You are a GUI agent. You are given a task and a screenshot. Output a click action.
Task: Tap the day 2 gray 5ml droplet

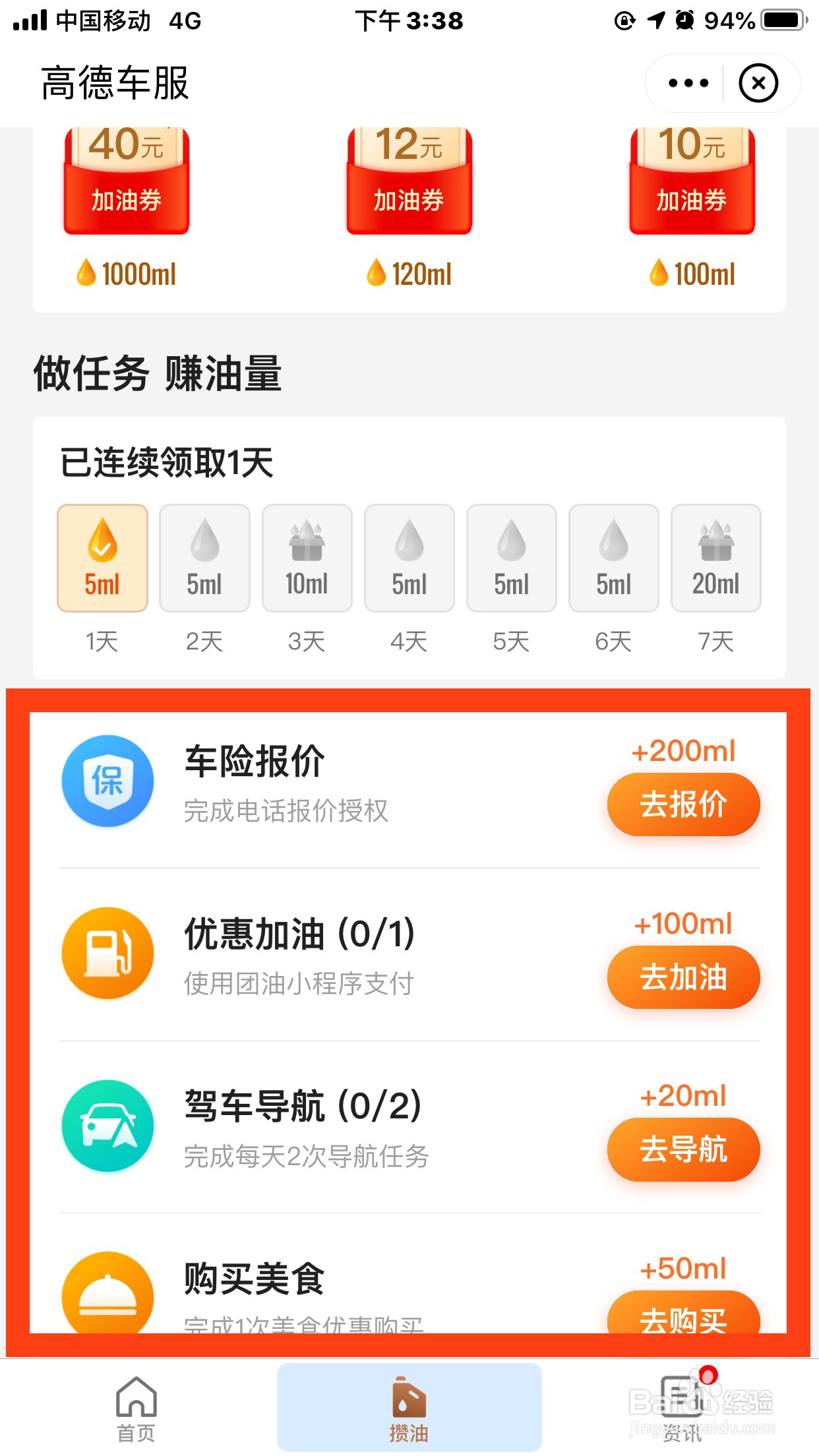click(204, 557)
